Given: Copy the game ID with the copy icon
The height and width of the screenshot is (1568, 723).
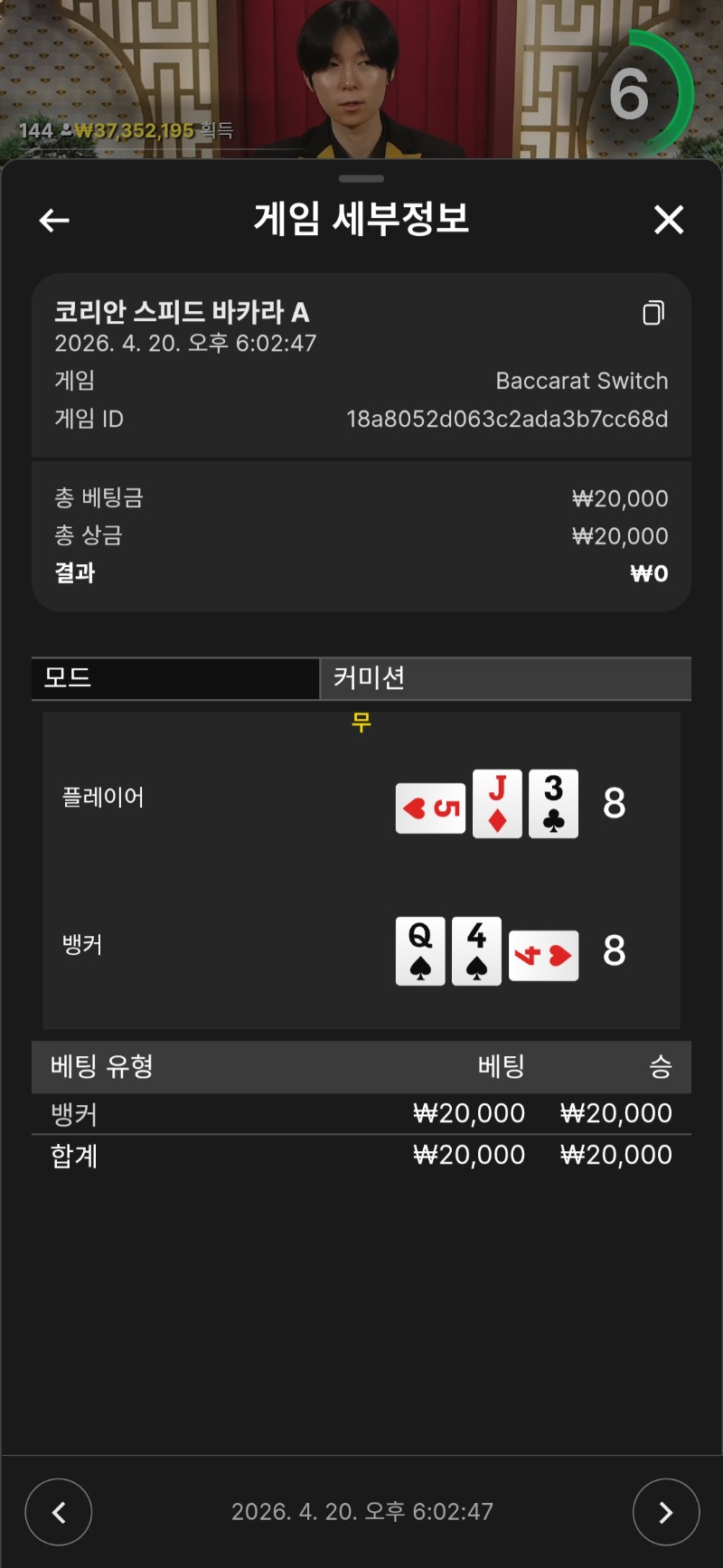Looking at the screenshot, I should (653, 313).
